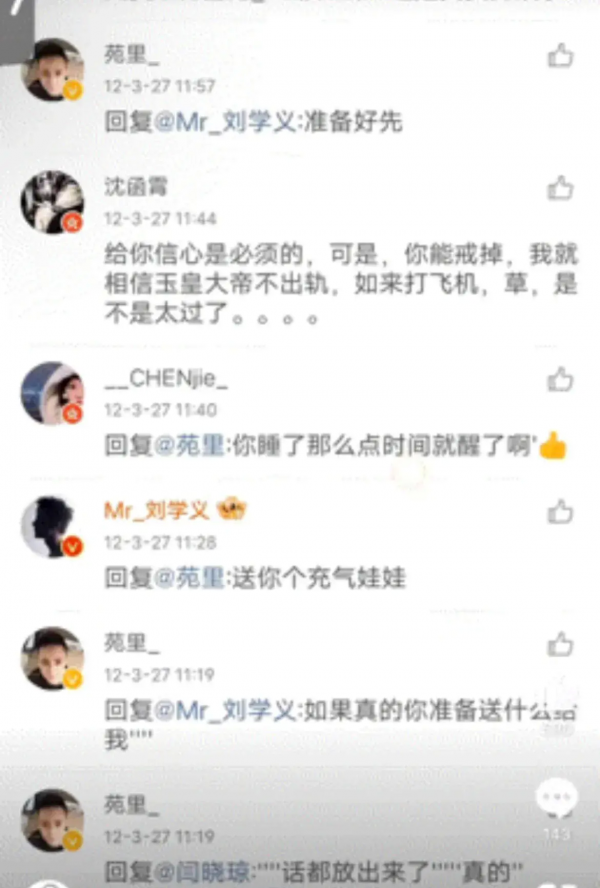Open 沈函霄's profile avatar
This screenshot has width=600, height=888.
click(52, 202)
